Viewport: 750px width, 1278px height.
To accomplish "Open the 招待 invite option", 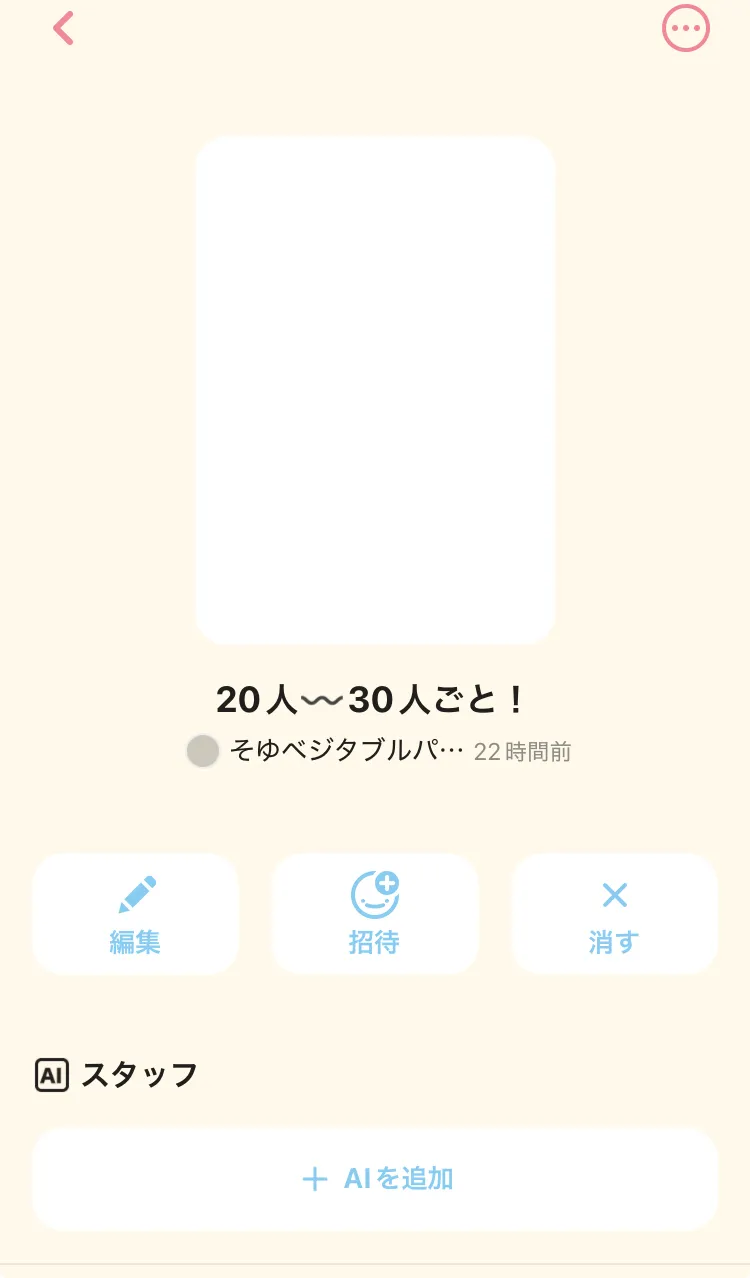I will [x=375, y=914].
